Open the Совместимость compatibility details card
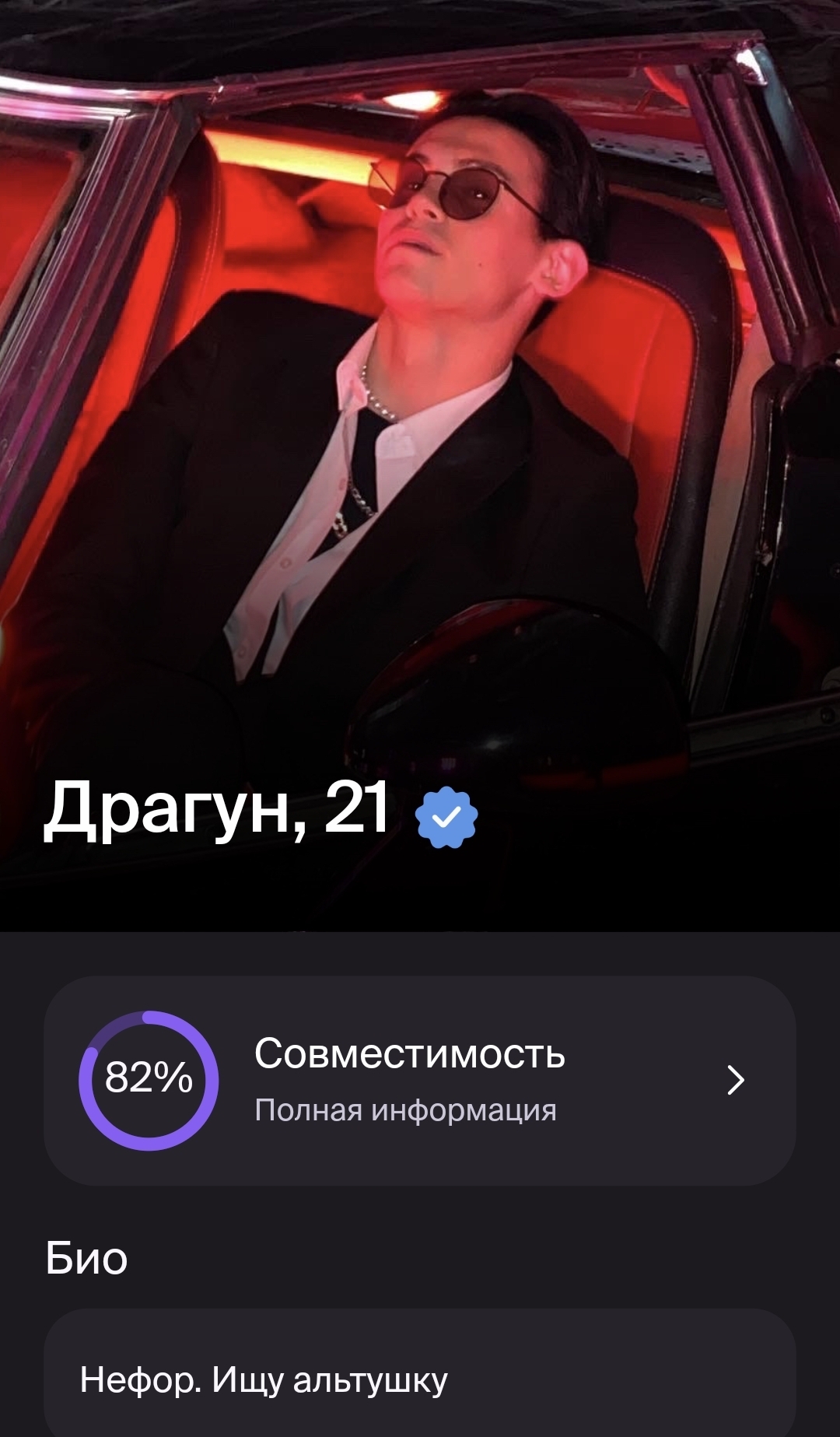840x1437 pixels. (420, 1080)
